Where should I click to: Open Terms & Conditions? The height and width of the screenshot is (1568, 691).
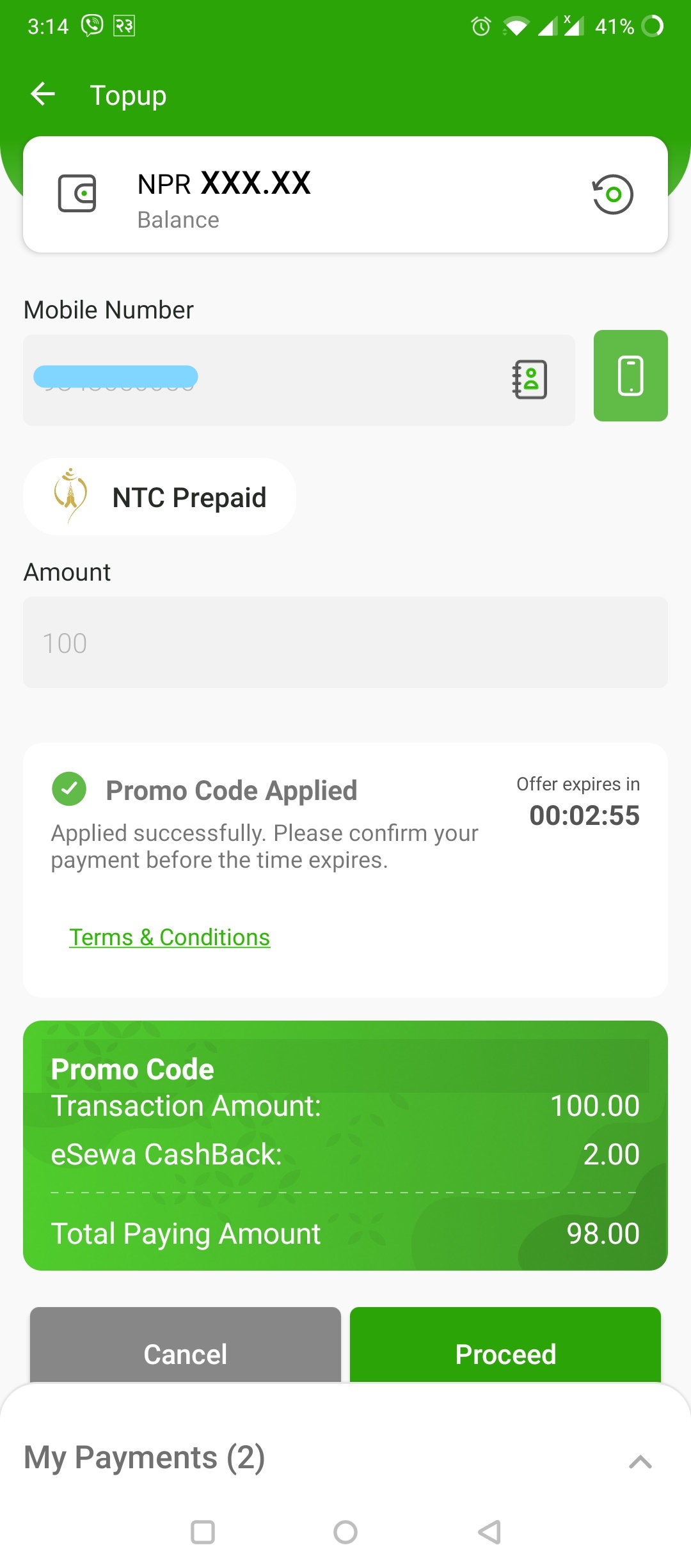[x=169, y=937]
